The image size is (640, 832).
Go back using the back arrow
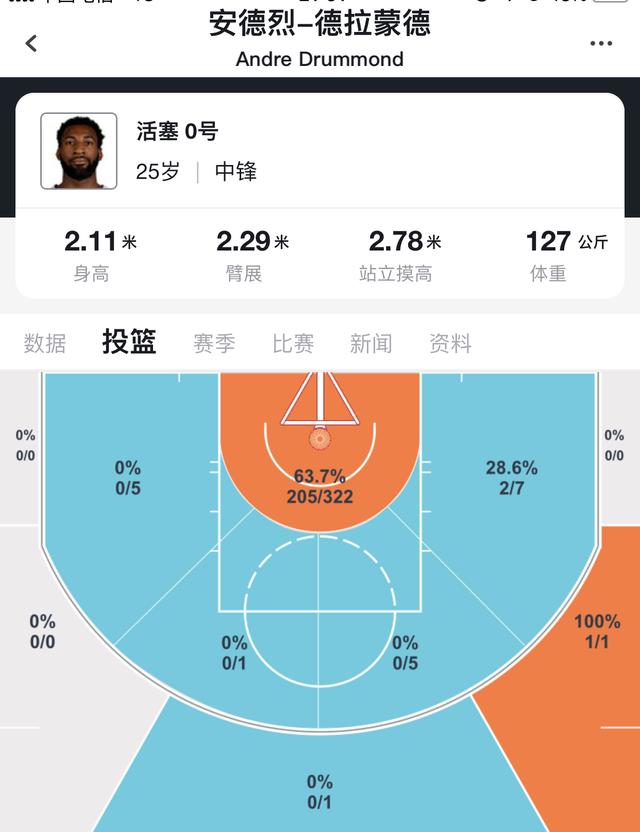click(31, 43)
